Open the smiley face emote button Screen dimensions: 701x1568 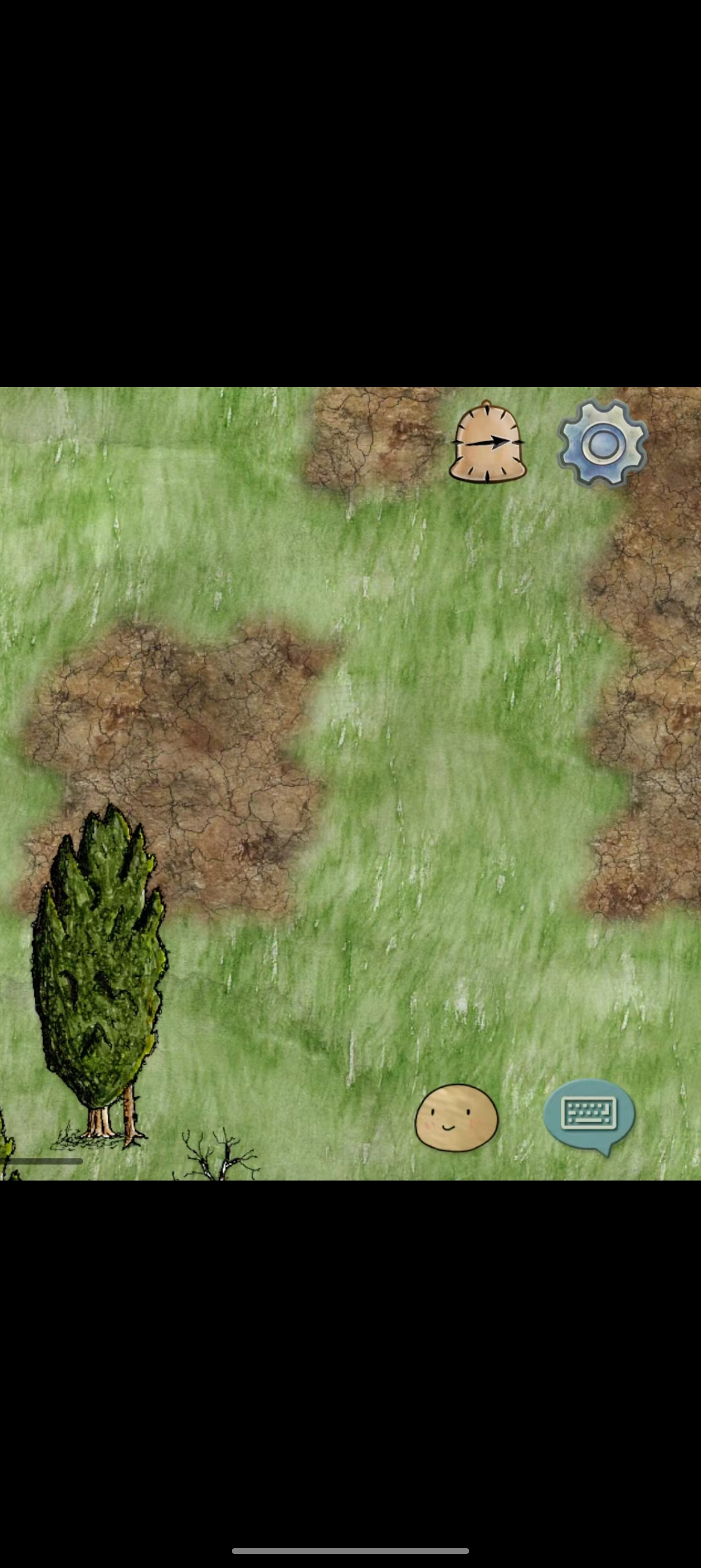click(456, 1118)
